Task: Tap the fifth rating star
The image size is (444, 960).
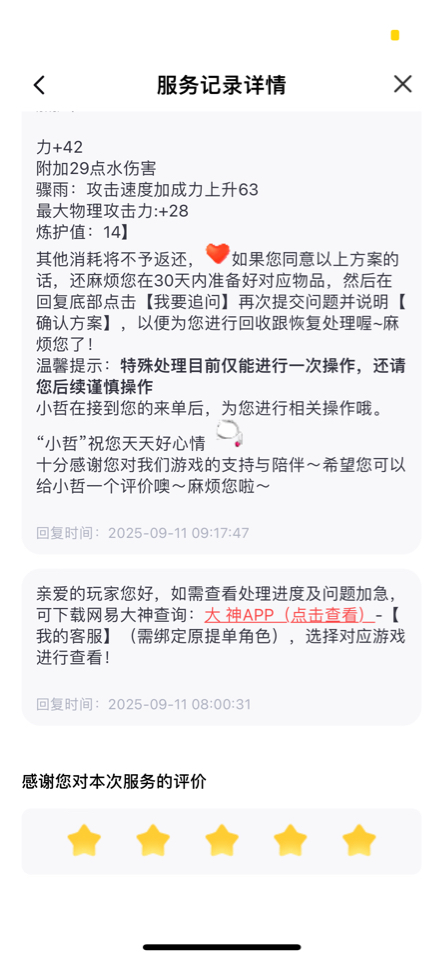Action: (359, 841)
